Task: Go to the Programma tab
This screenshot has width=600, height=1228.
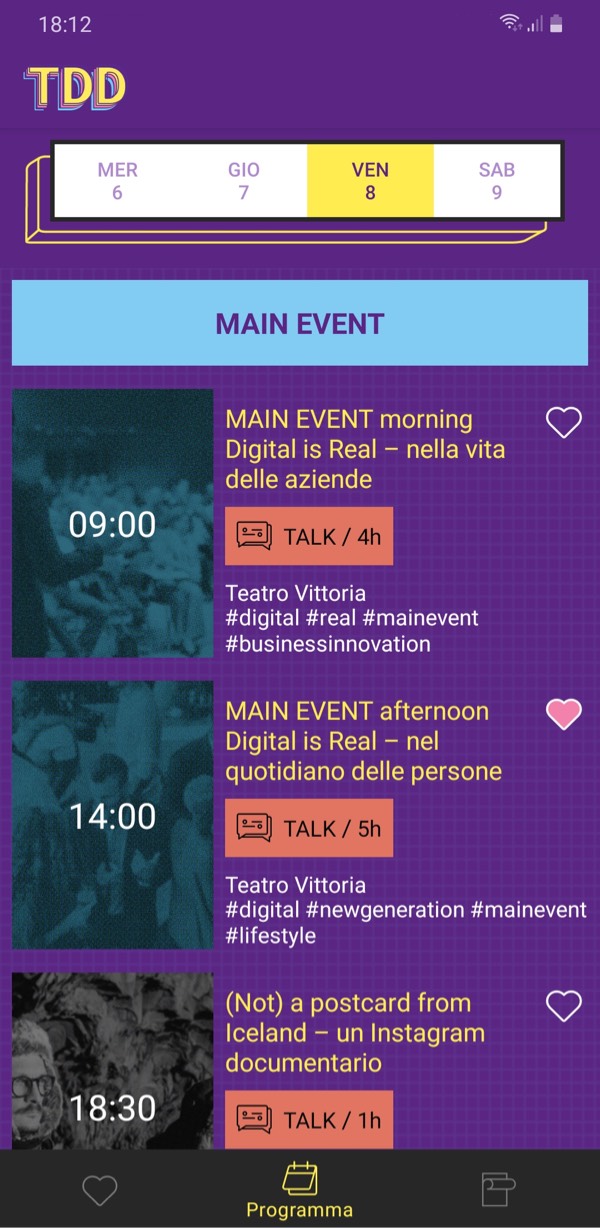Action: coord(300,1189)
